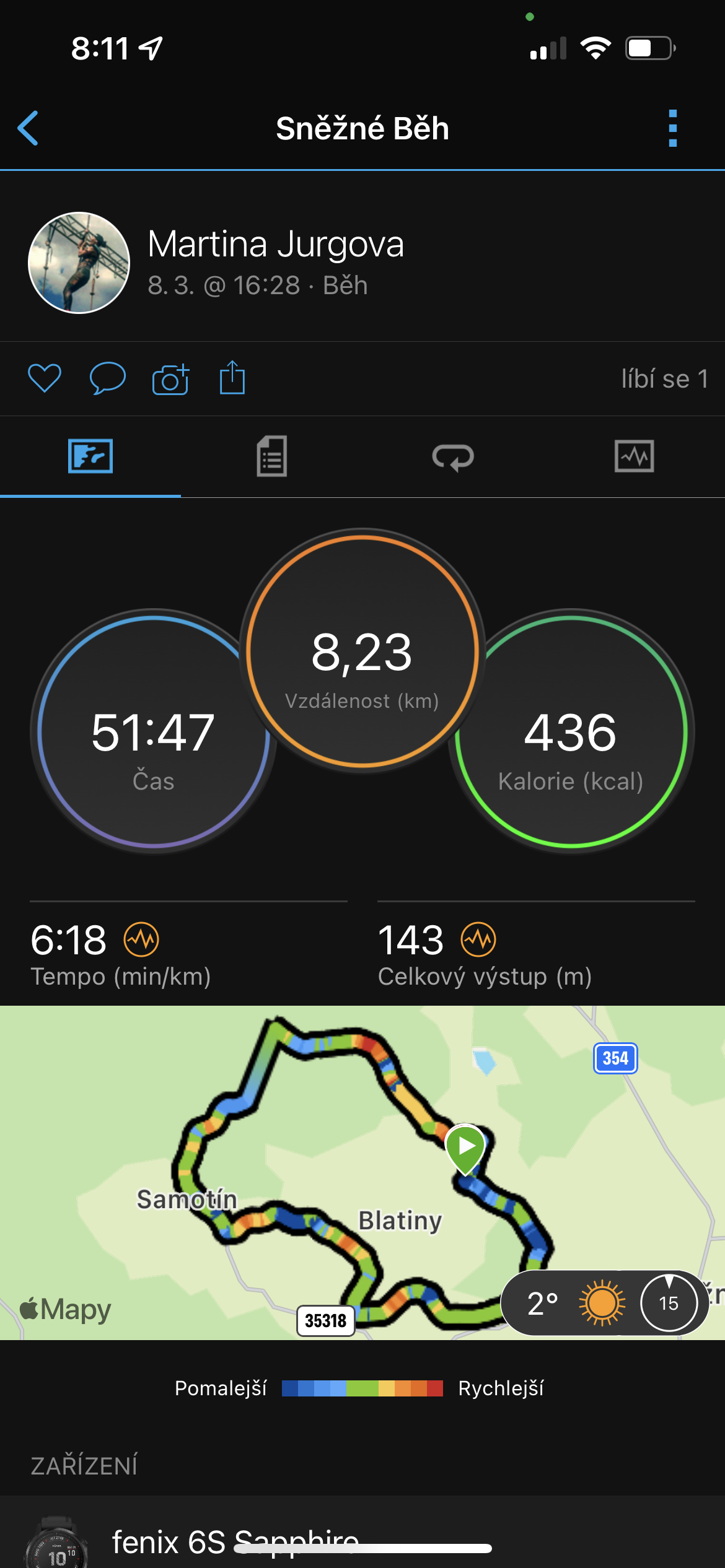View who liked via 'líbí se 1'
This screenshot has width=725, height=1568.
click(x=664, y=379)
